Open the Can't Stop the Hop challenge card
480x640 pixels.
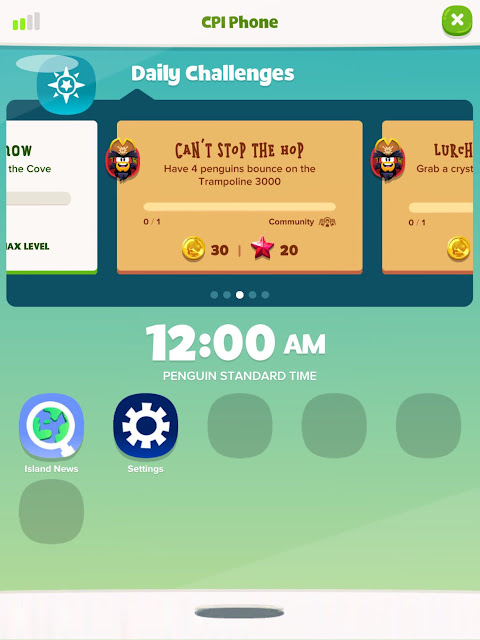click(240, 197)
